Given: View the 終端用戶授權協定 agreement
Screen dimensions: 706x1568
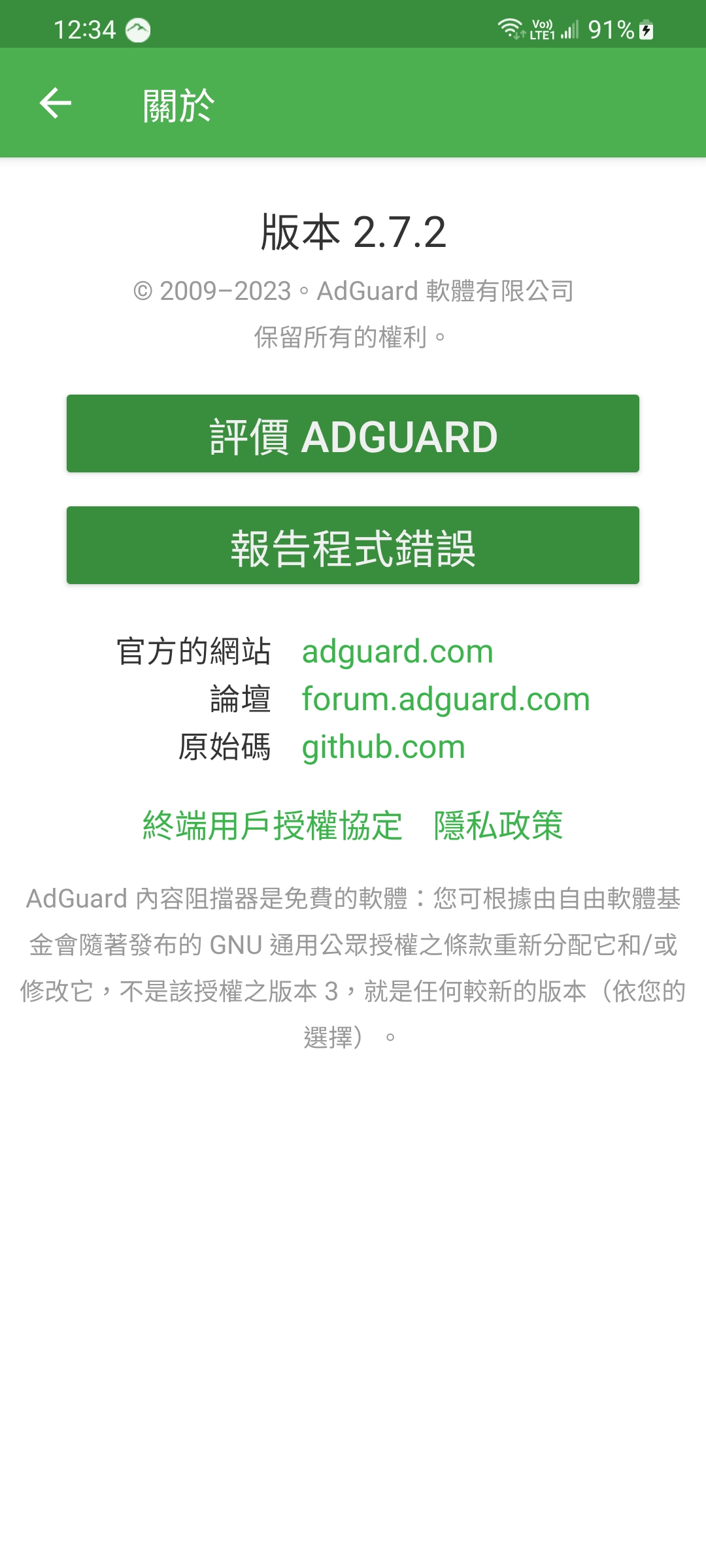Looking at the screenshot, I should [272, 826].
